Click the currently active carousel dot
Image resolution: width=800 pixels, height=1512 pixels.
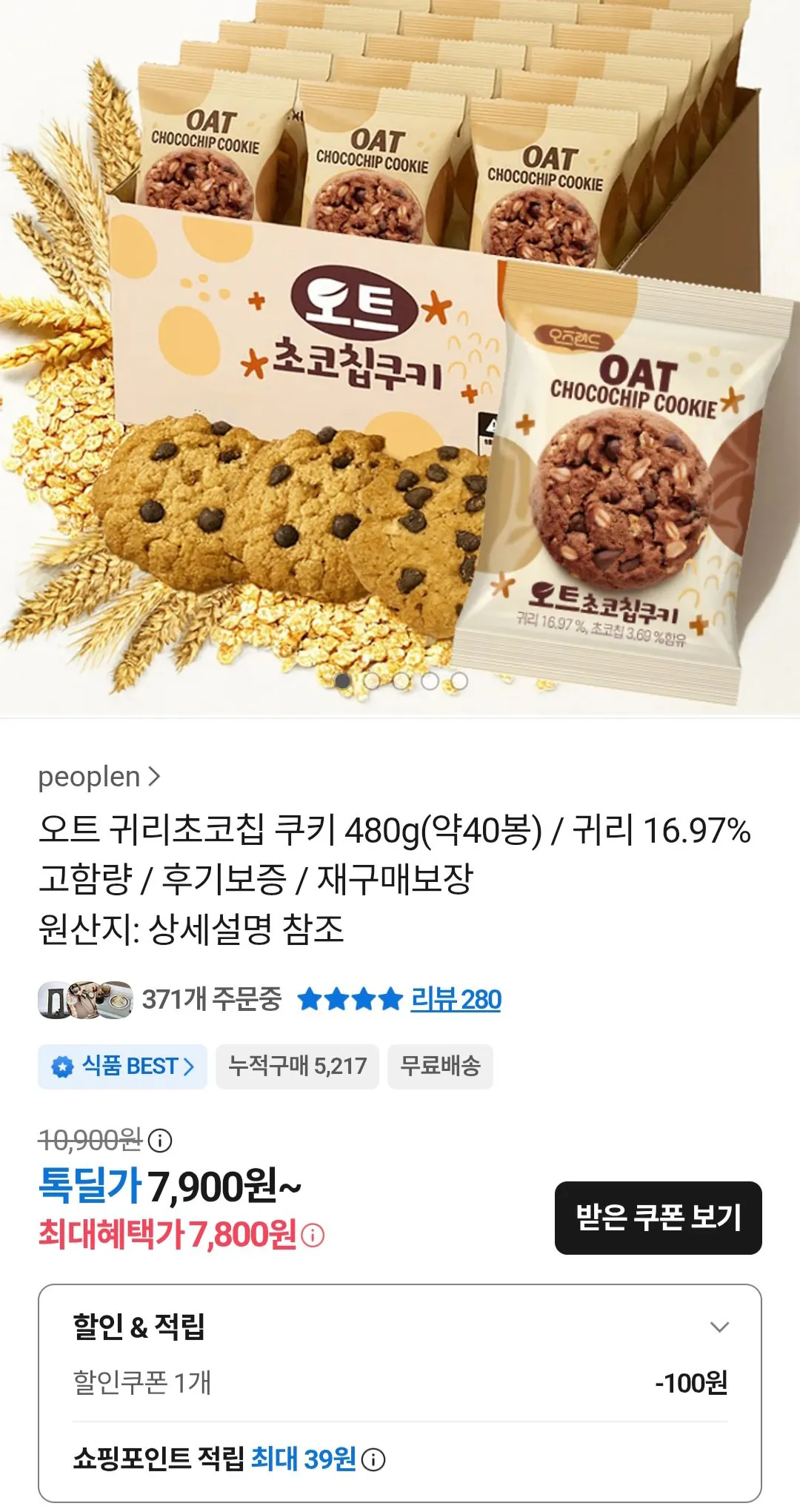click(x=342, y=680)
